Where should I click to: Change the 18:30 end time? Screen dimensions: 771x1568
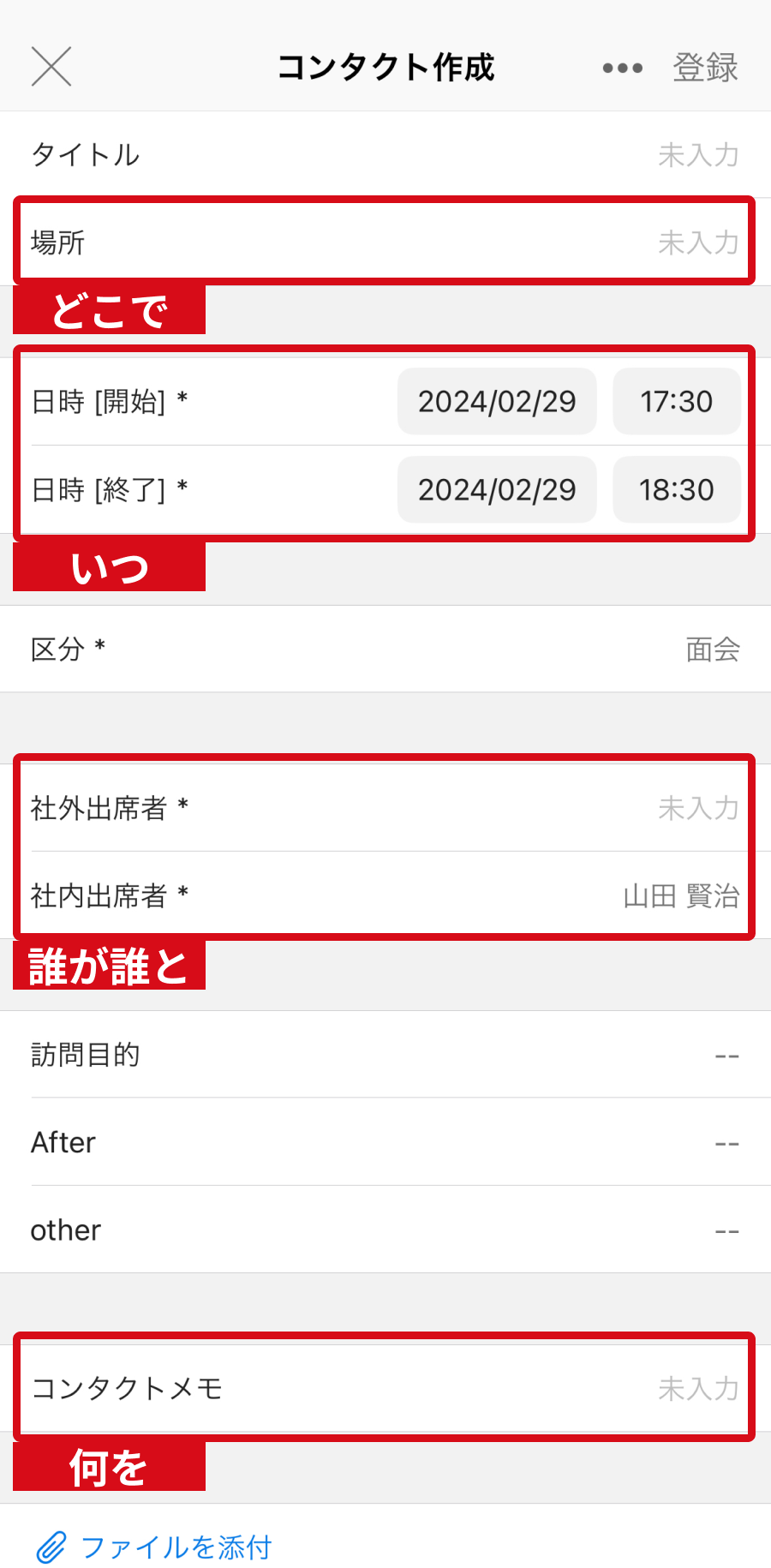coord(676,490)
